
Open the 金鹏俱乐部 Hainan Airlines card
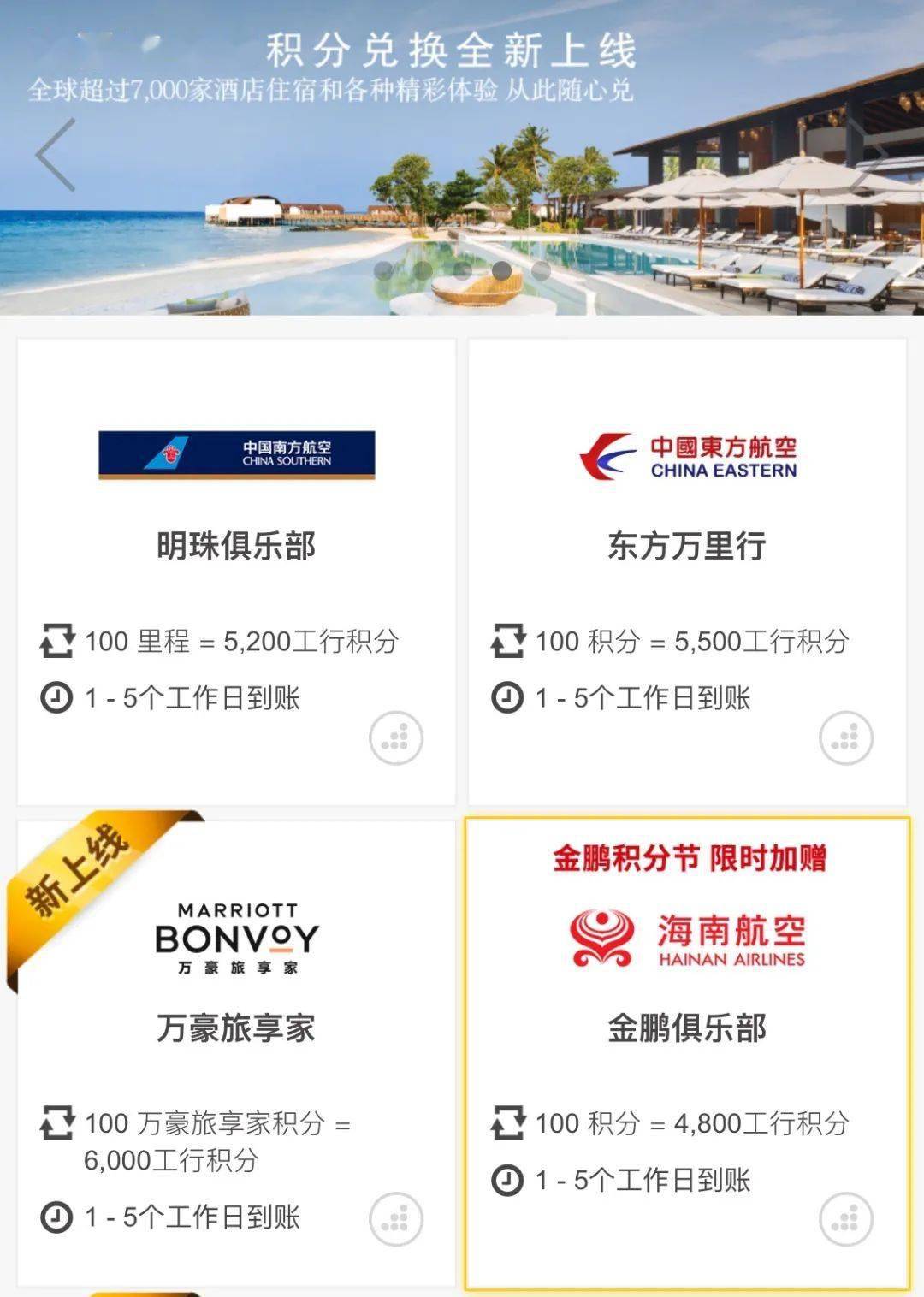click(687, 1027)
